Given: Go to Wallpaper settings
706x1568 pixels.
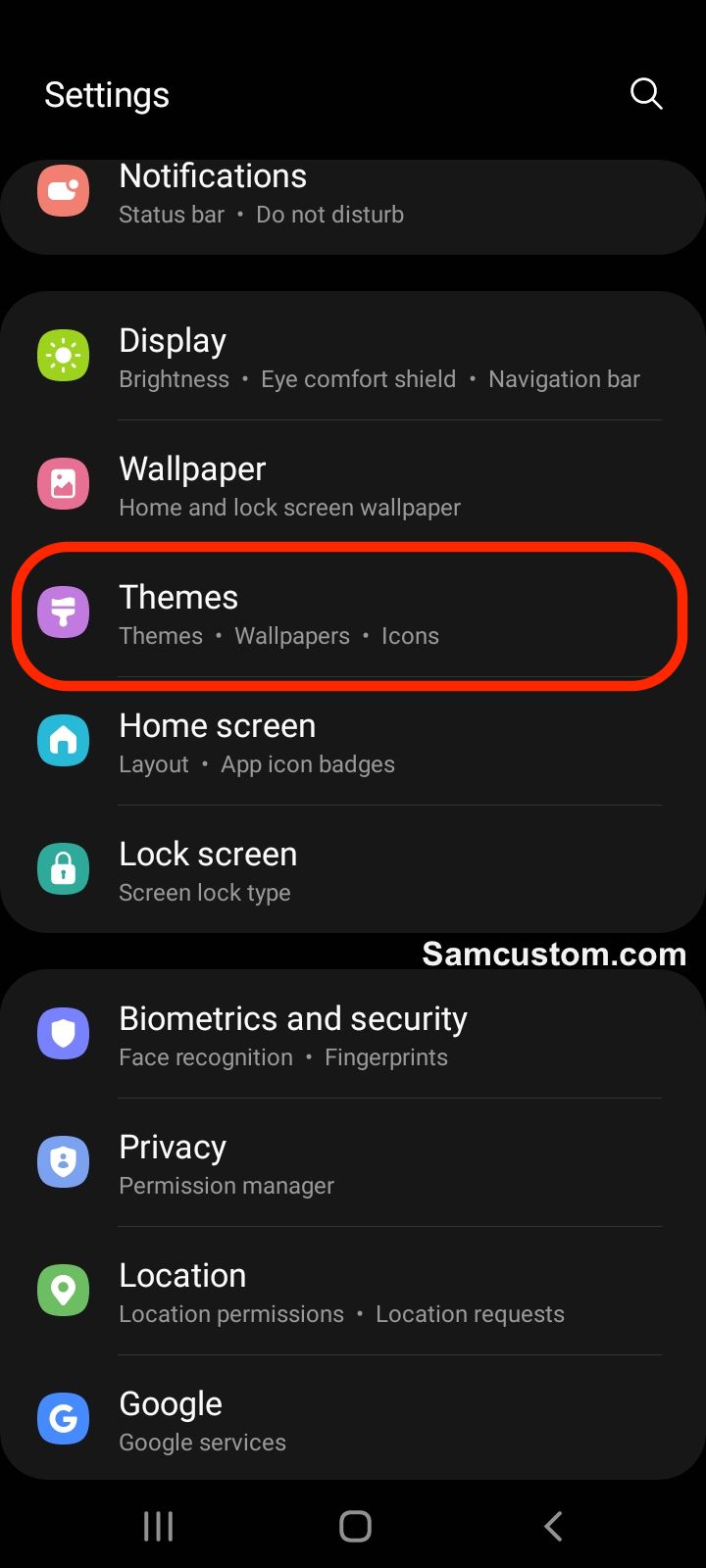Looking at the screenshot, I should point(353,485).
